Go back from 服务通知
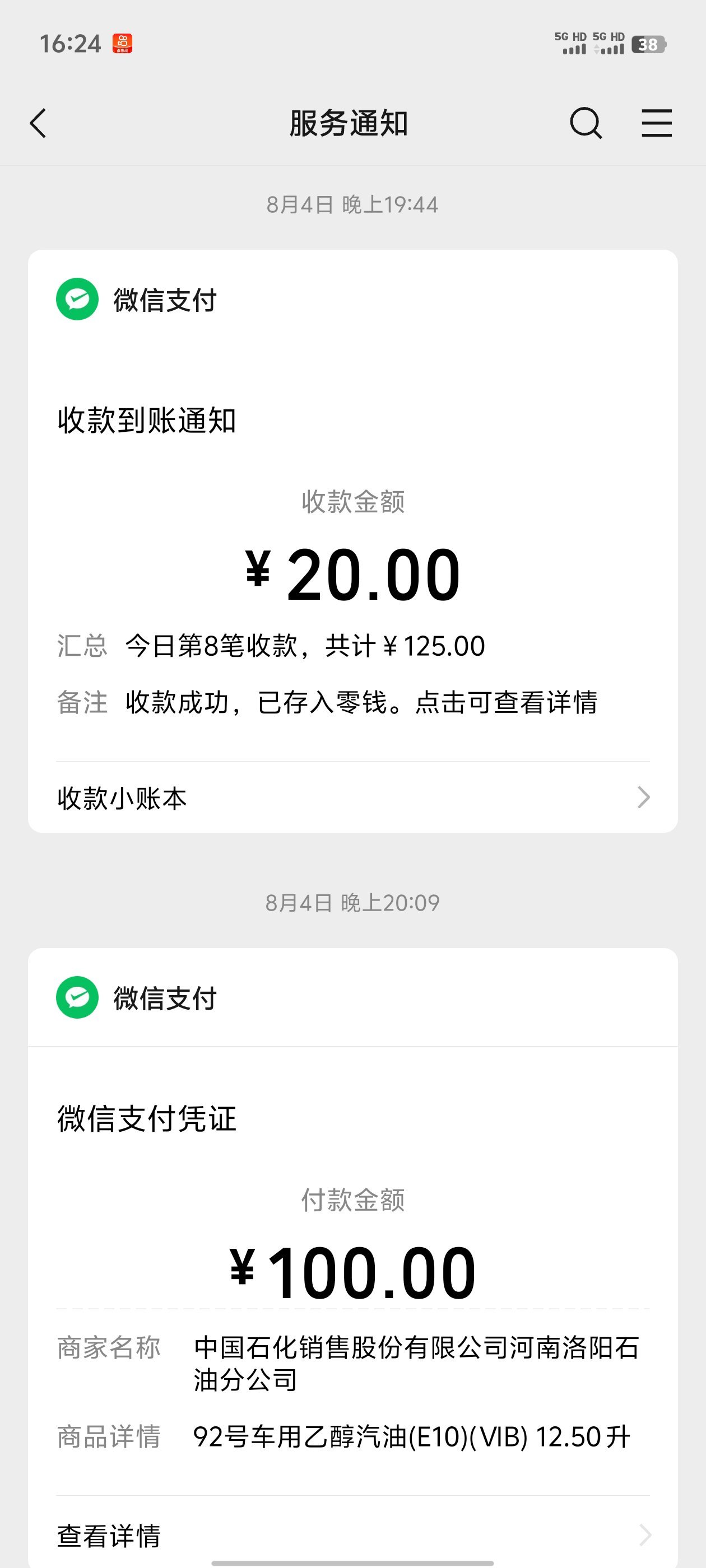This screenshot has width=706, height=1568. (x=38, y=124)
